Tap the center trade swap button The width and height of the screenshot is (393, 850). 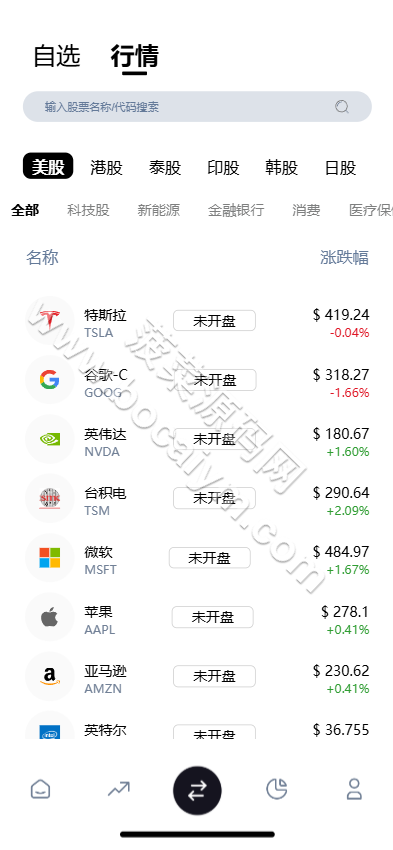click(197, 790)
